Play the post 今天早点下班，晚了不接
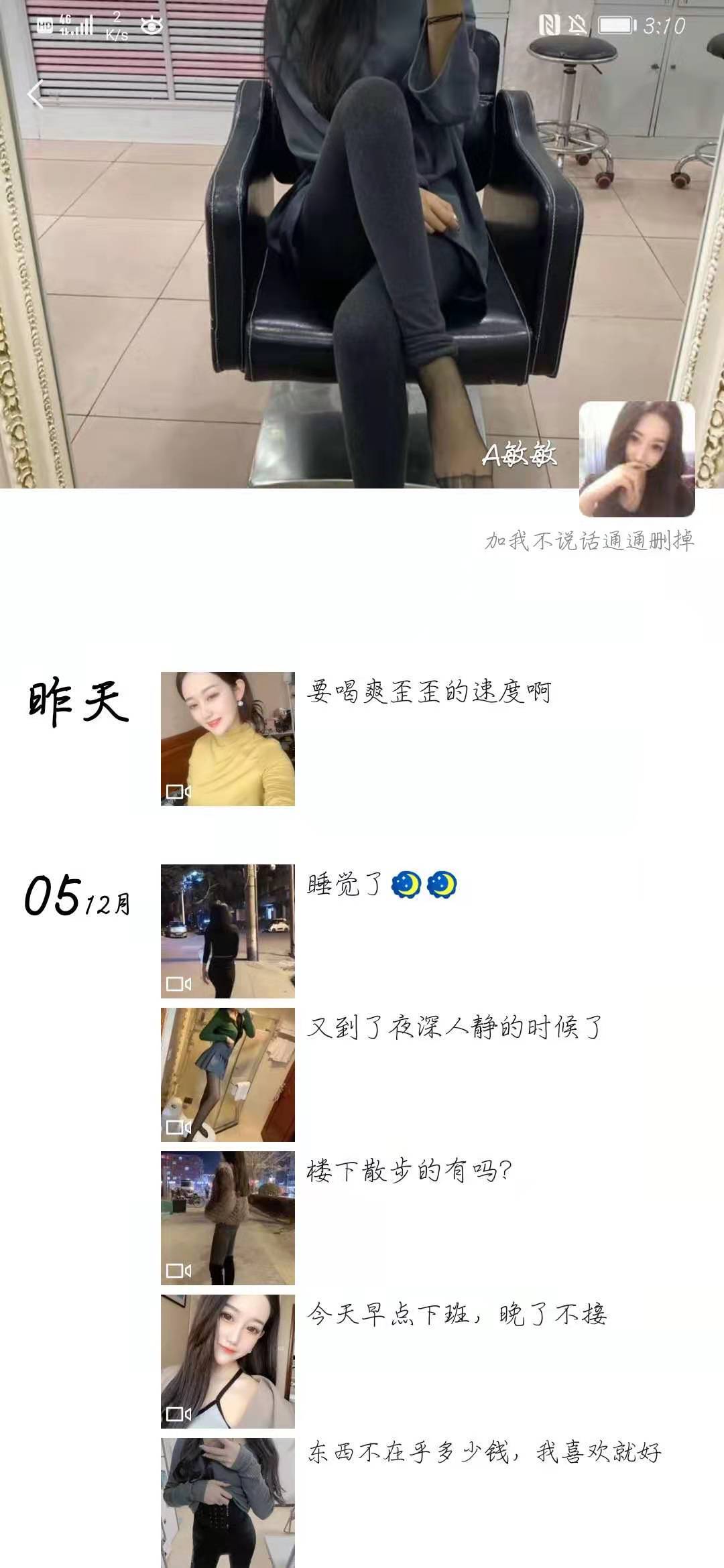The height and width of the screenshot is (1568, 724). point(228,1361)
